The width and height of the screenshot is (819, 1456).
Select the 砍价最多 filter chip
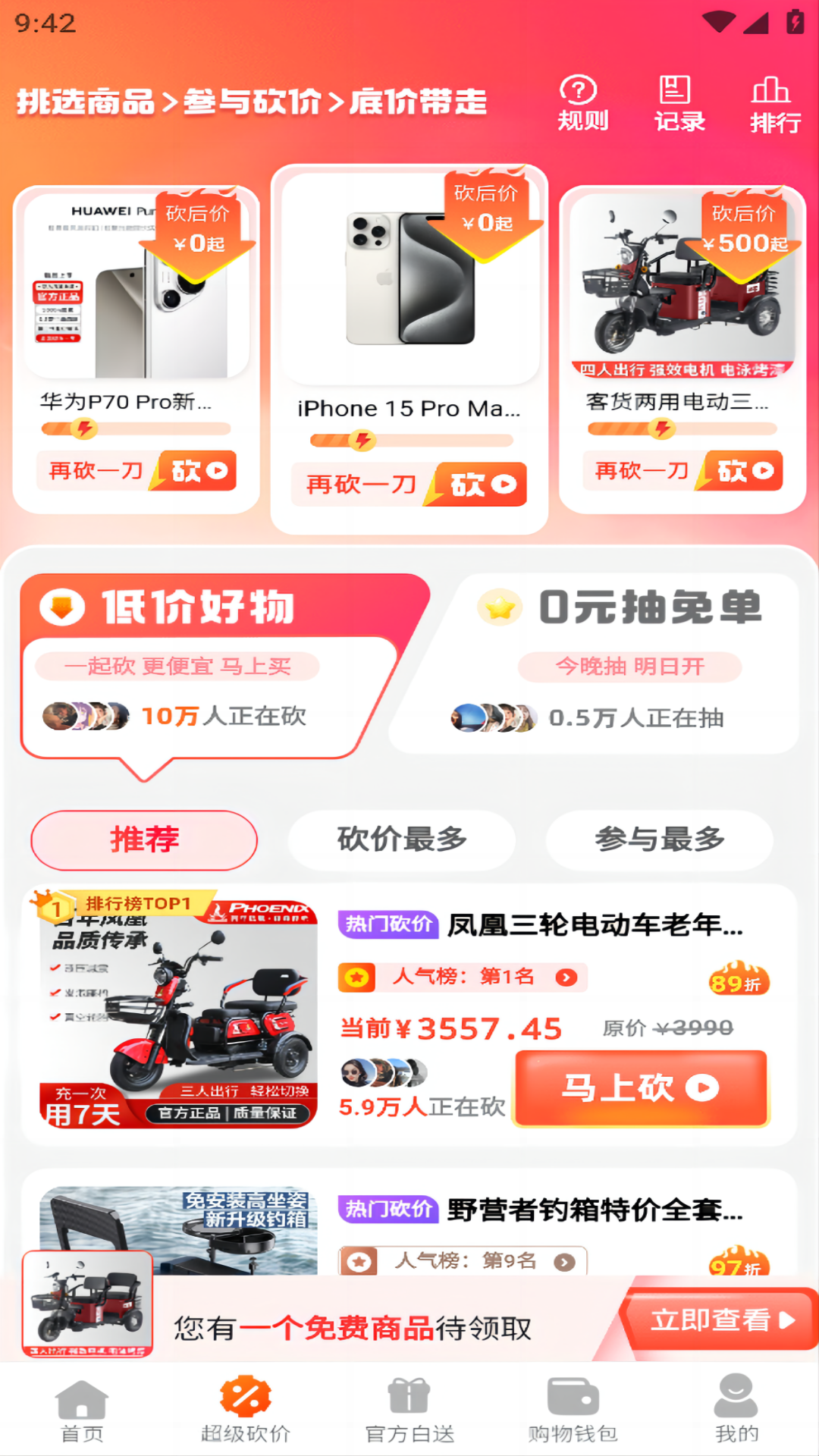(x=402, y=839)
